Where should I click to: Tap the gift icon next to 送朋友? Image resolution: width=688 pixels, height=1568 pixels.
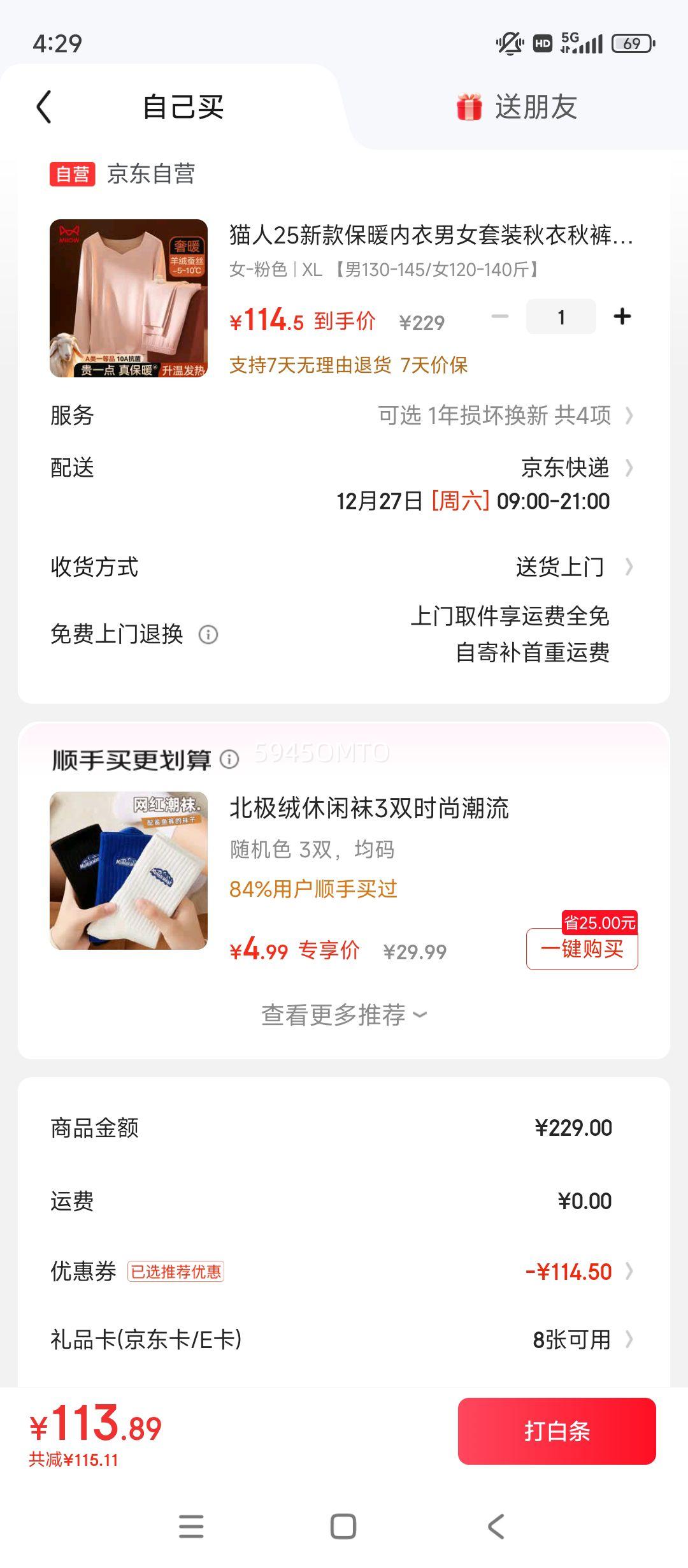tap(469, 107)
